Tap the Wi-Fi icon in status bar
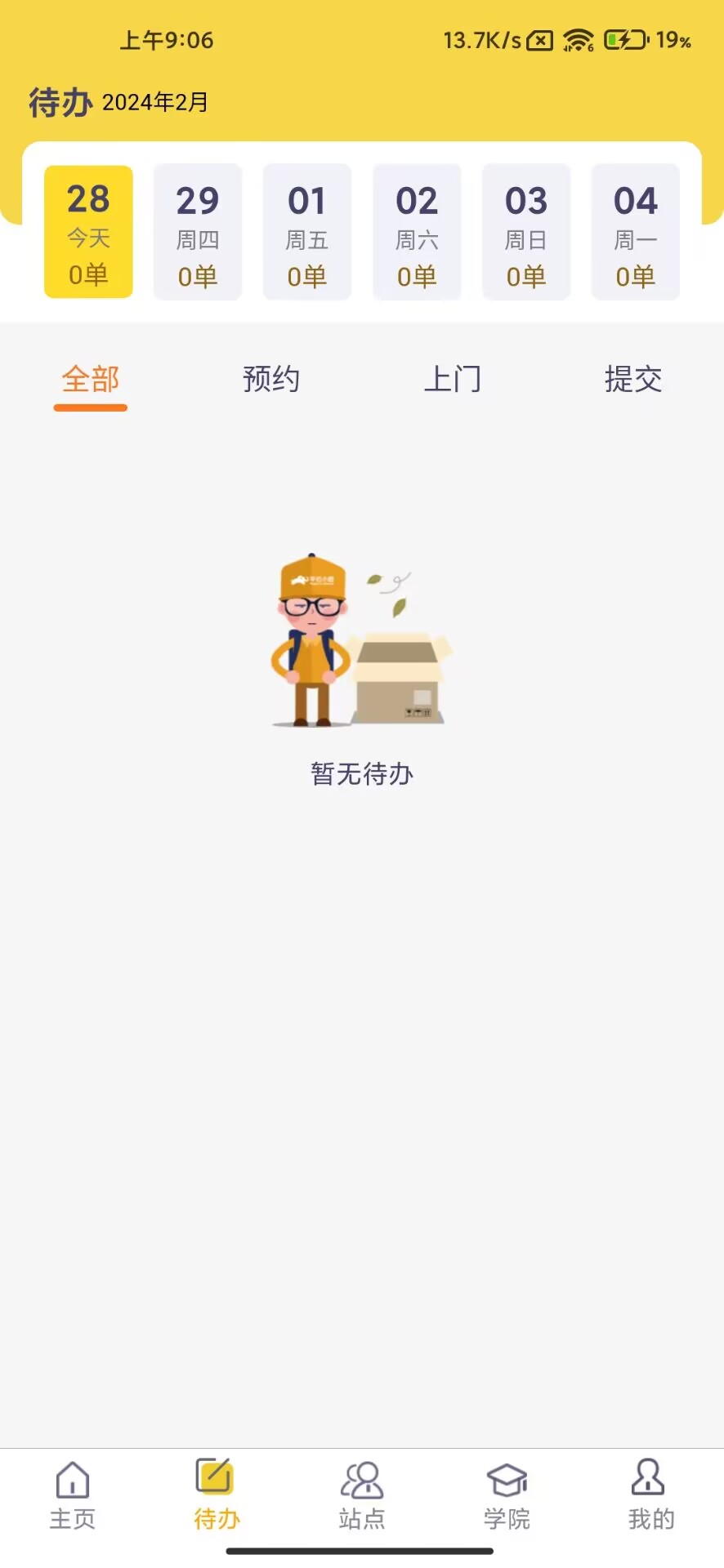The height and width of the screenshot is (1568, 724). coord(580,38)
